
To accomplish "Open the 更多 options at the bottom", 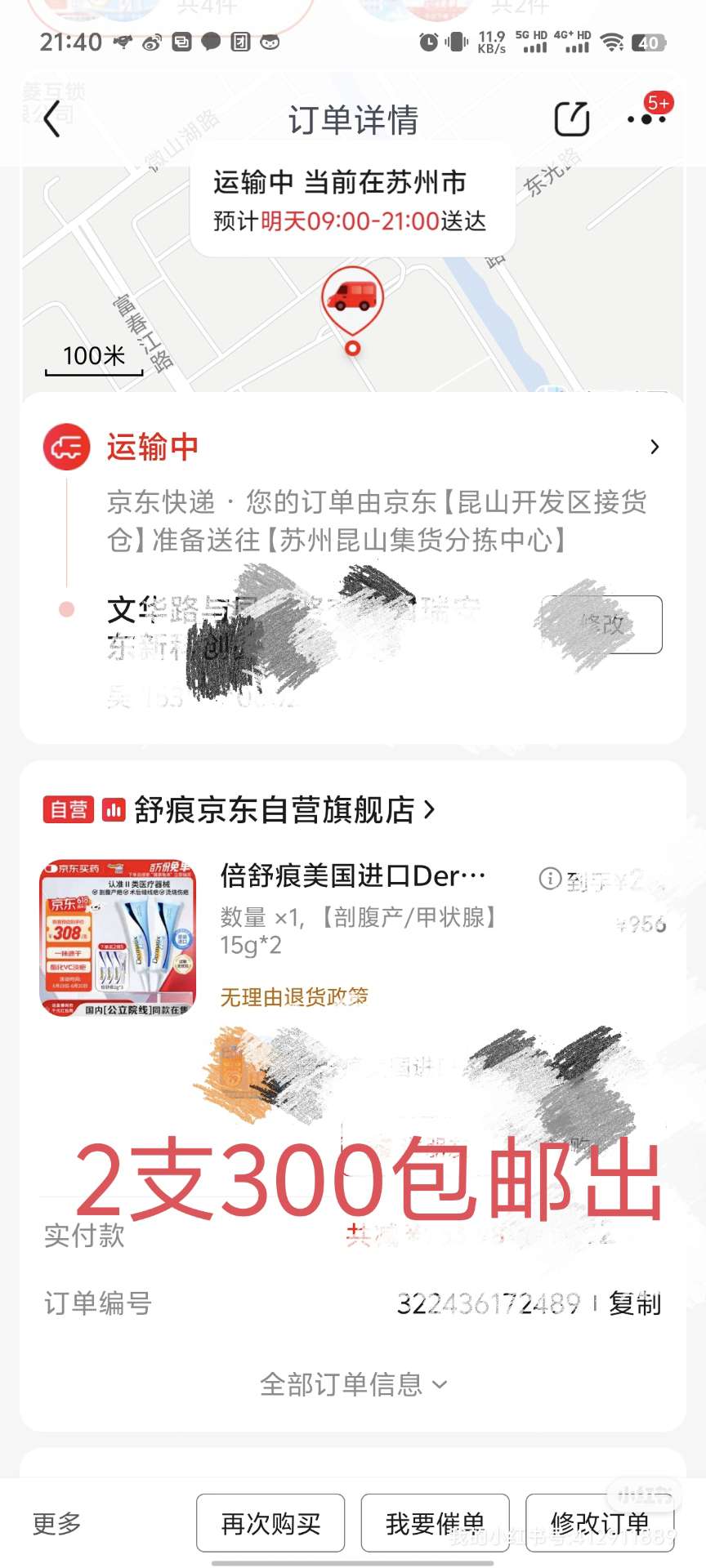I will coord(57,1523).
